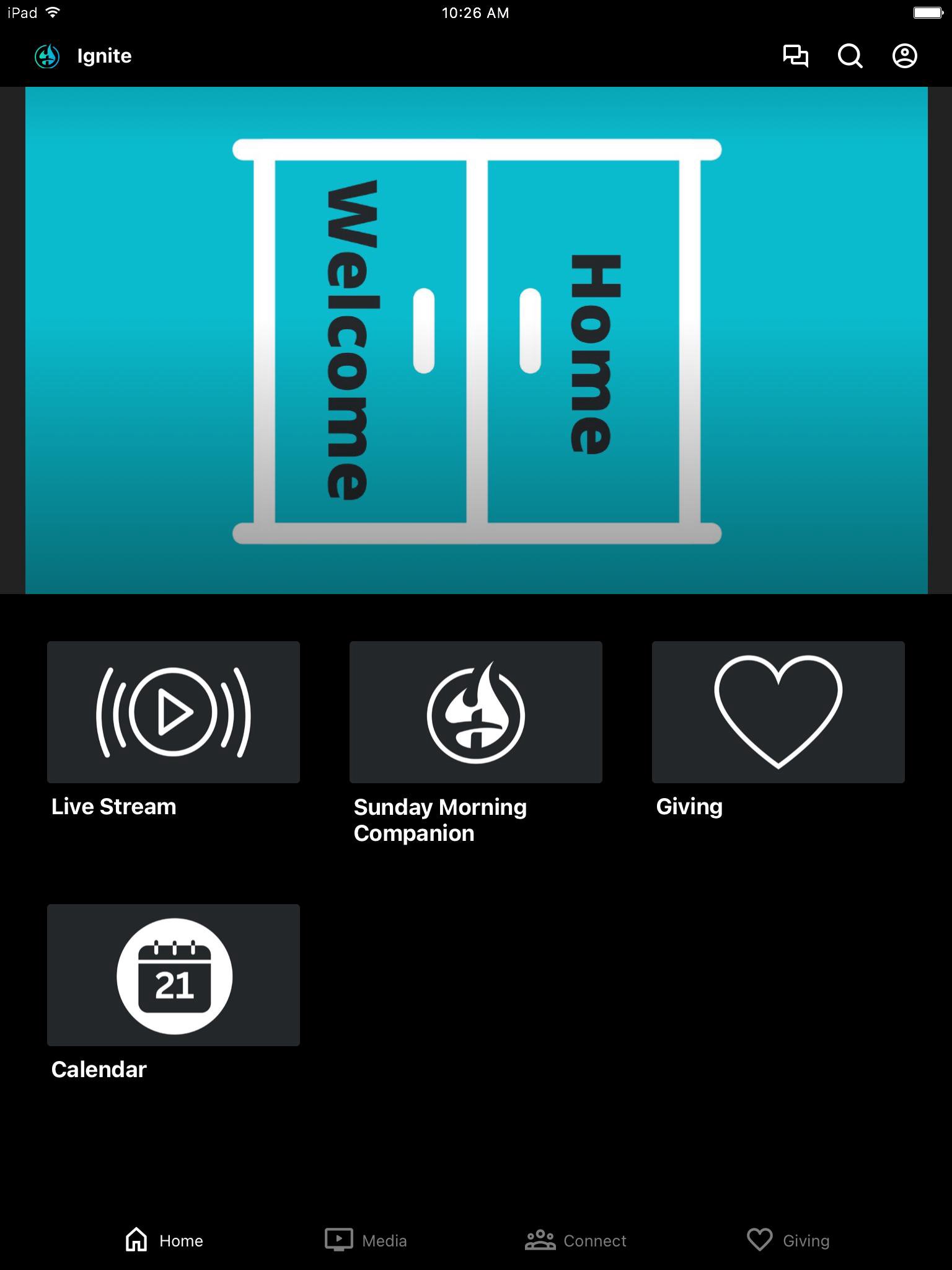This screenshot has height=1270, width=952.
Task: Open the Calendar tile
Action: pyautogui.click(x=174, y=975)
